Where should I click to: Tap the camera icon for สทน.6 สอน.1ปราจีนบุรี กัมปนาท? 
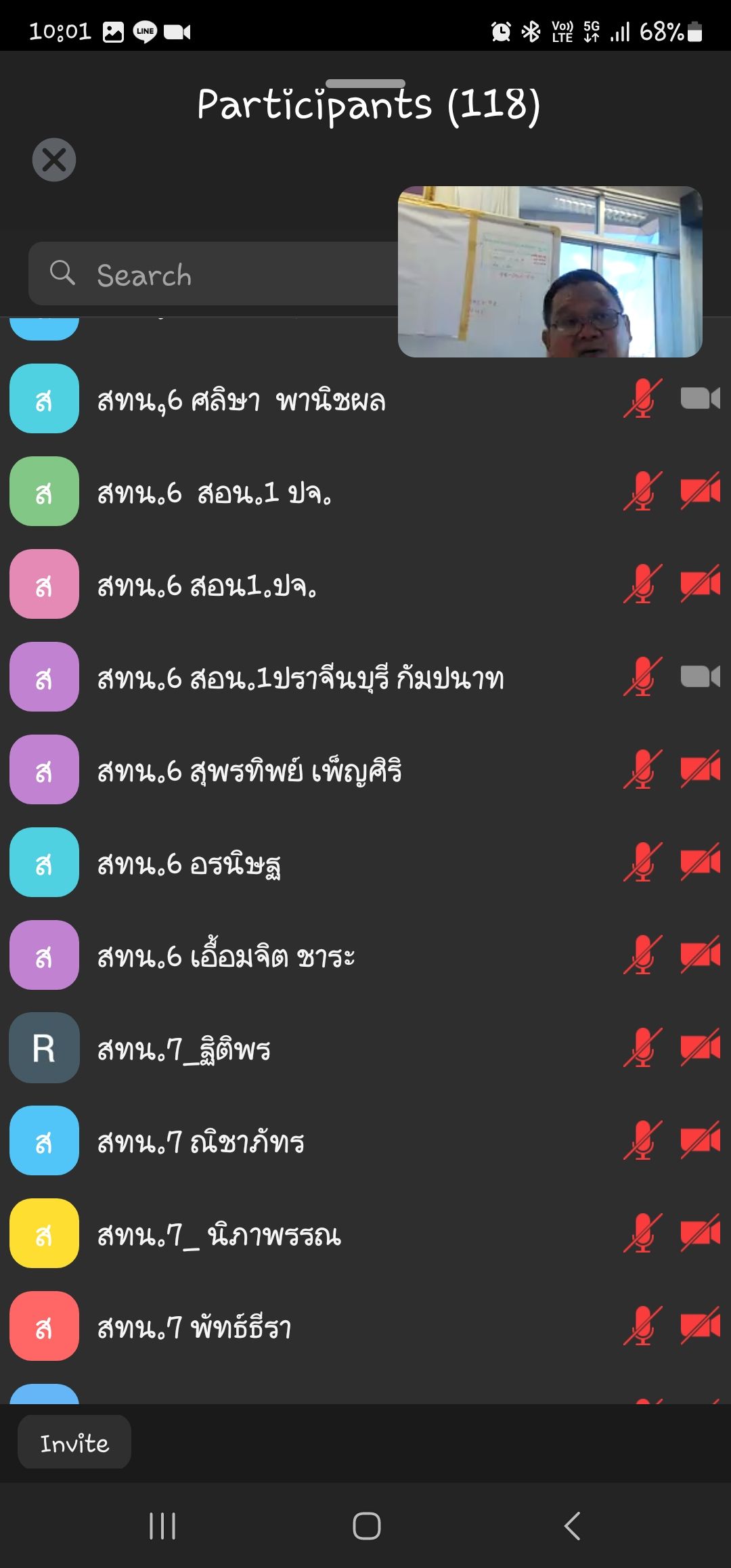pos(700,676)
